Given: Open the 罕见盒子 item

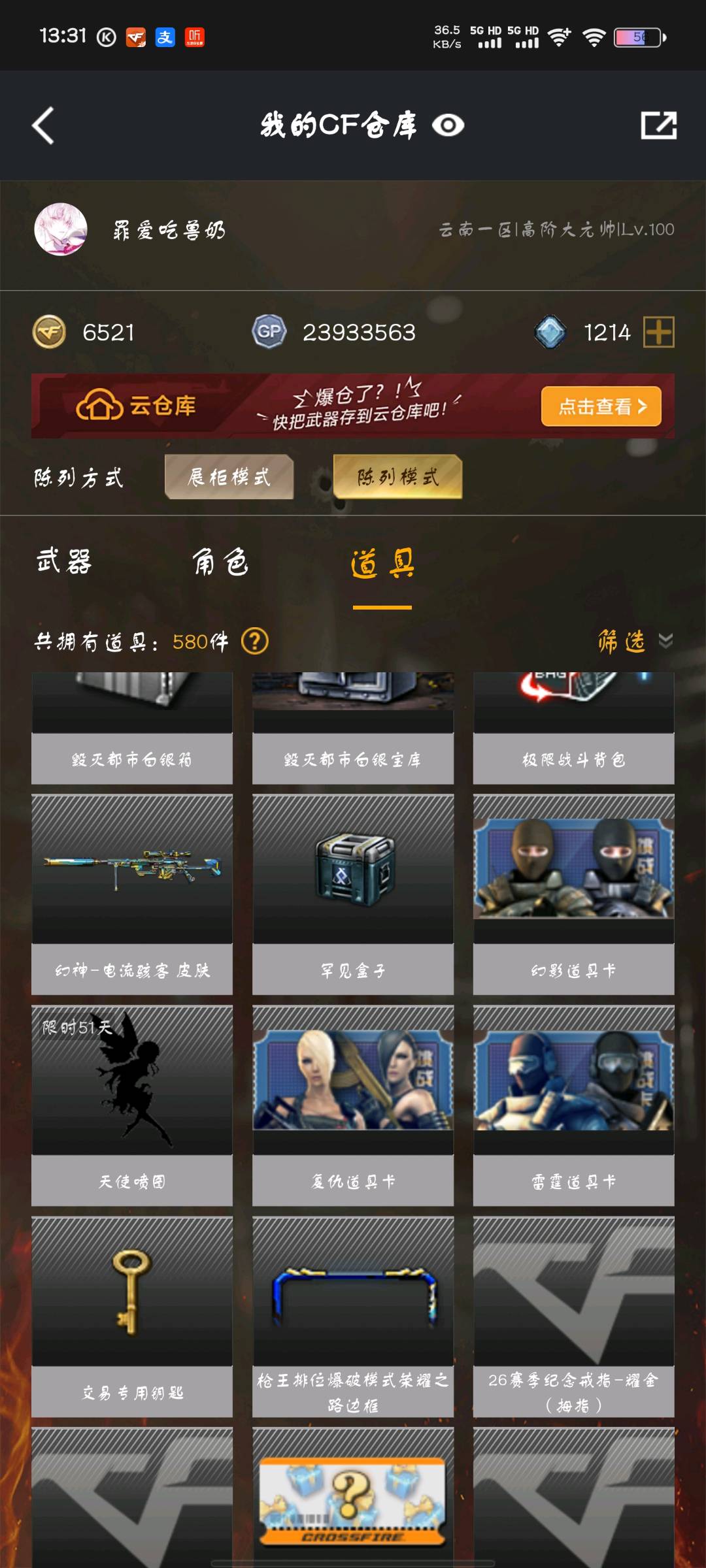Looking at the screenshot, I should point(353,894).
